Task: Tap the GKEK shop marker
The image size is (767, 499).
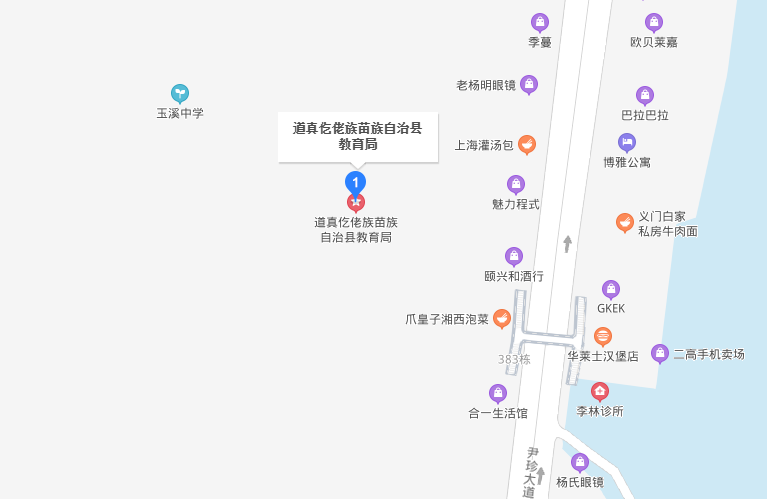Action: pos(611,289)
